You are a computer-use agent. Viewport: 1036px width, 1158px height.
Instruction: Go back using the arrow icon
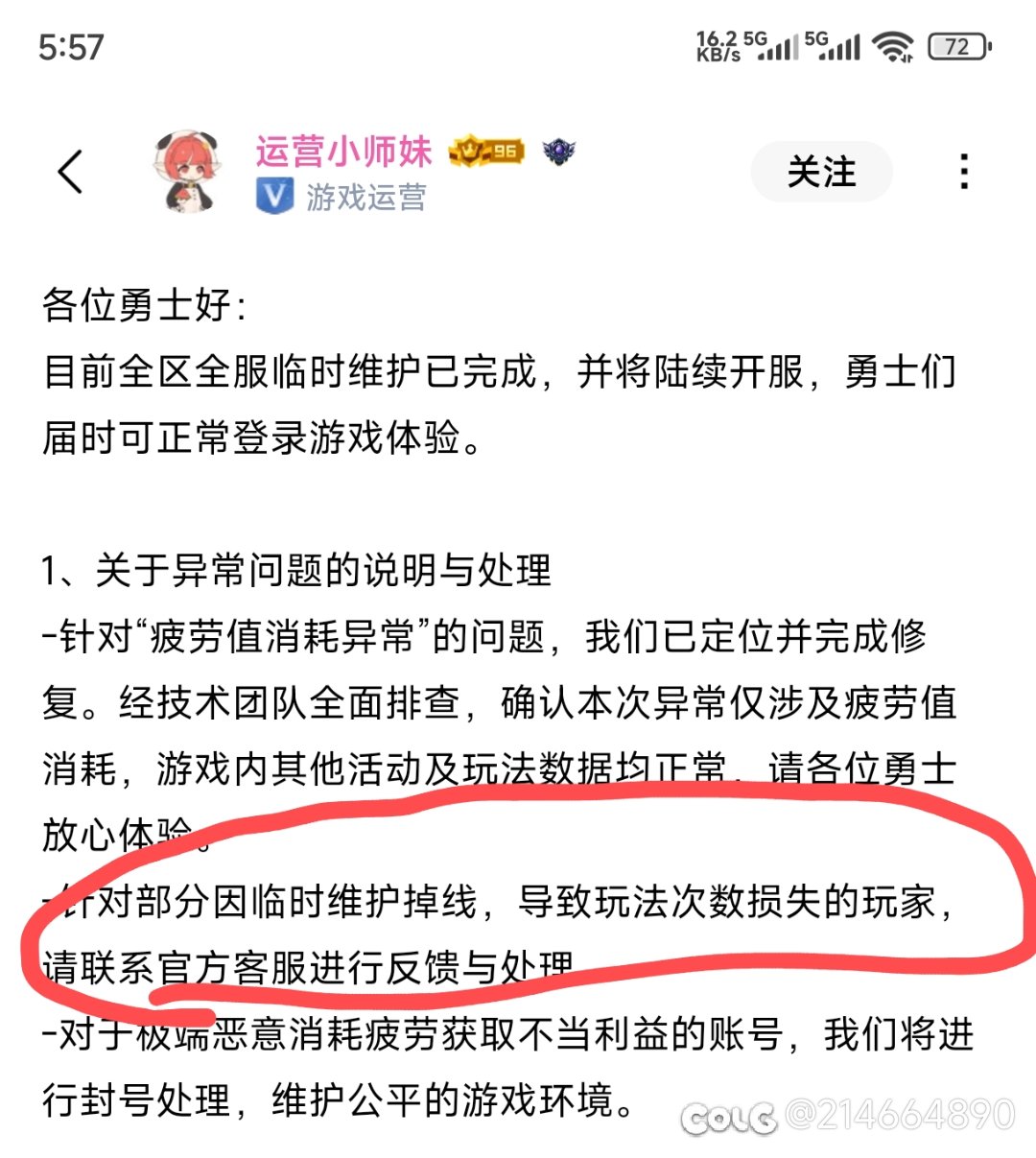pyautogui.click(x=71, y=173)
